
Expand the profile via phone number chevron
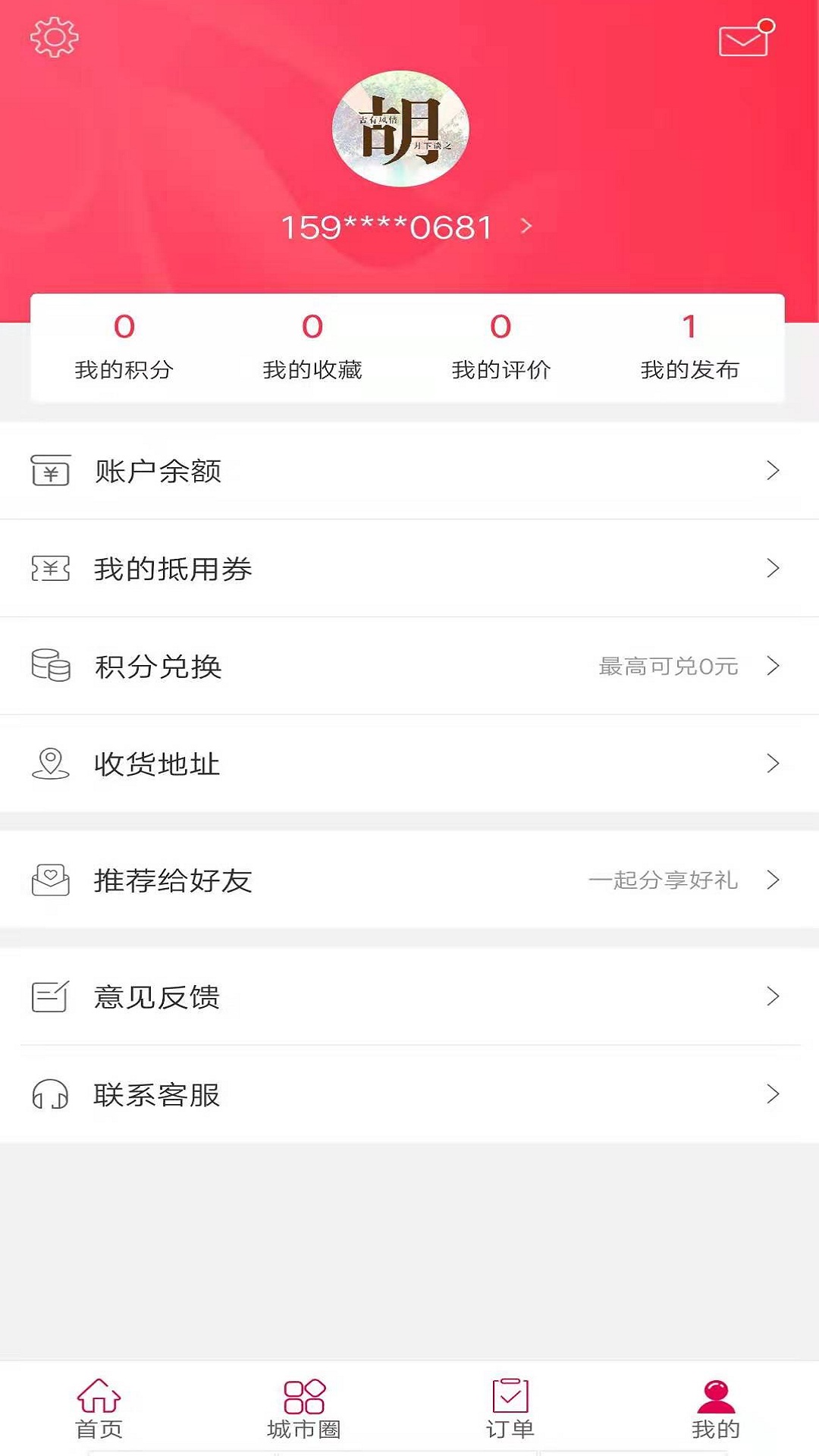point(526,226)
